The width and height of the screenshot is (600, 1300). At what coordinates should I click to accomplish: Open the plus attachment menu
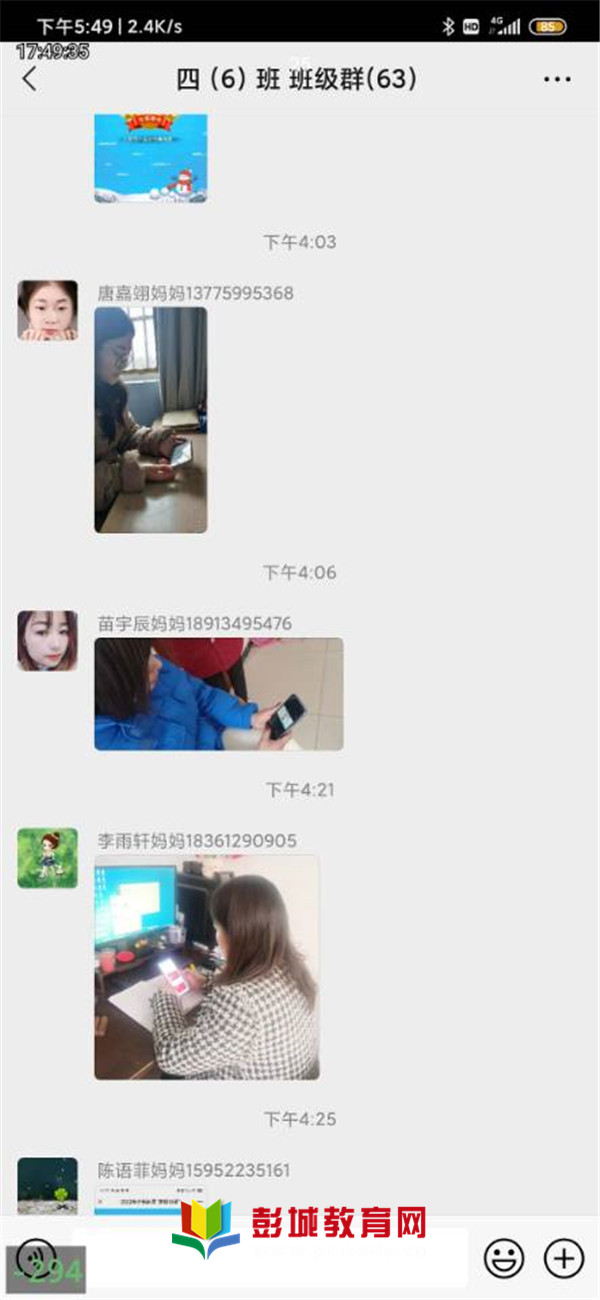pyautogui.click(x=563, y=1257)
